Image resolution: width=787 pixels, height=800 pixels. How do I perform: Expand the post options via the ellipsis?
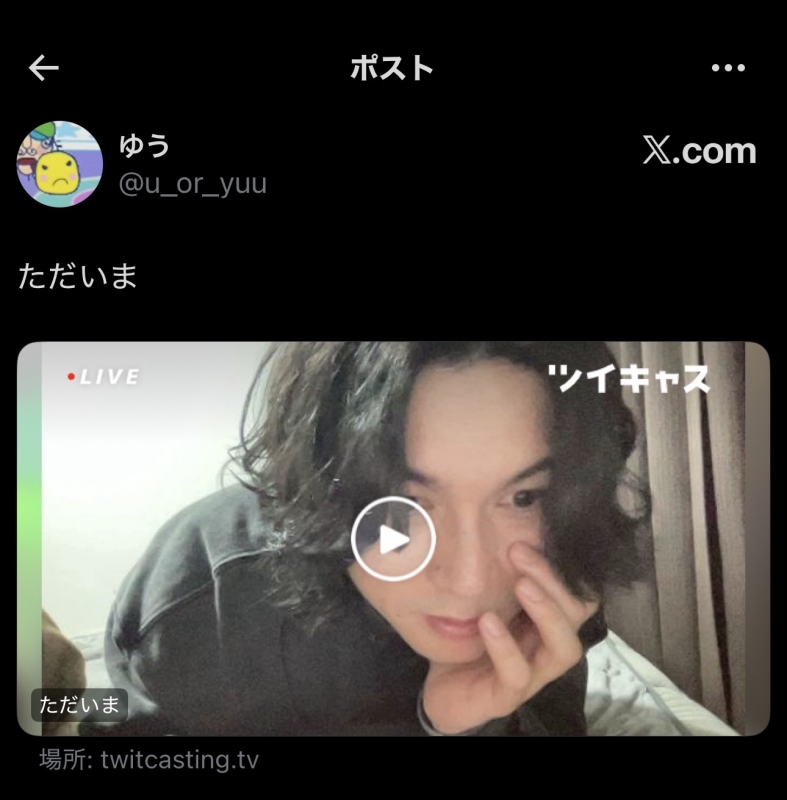point(729,66)
